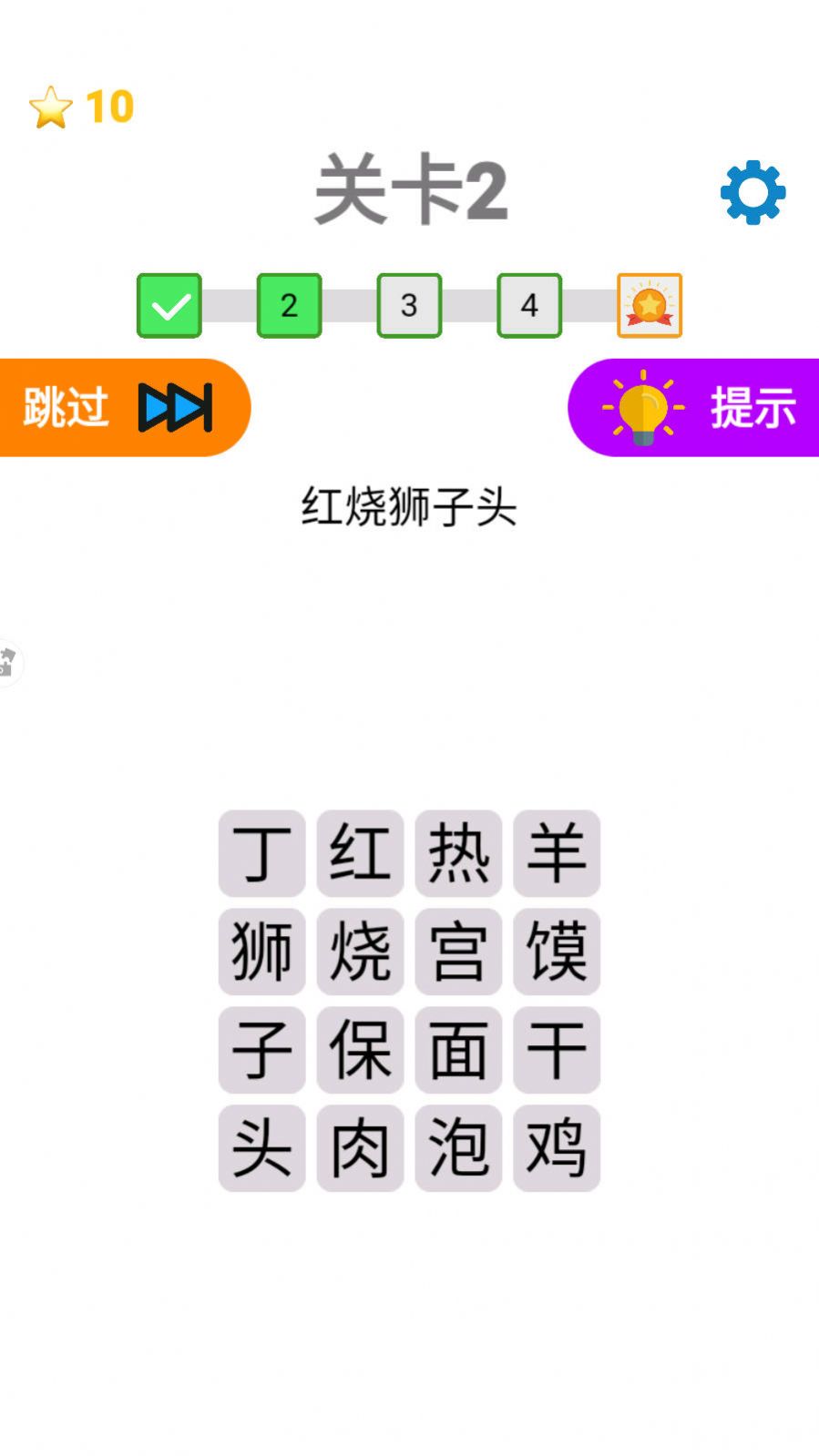This screenshot has height=1456, width=819.
Task: Choose the character tile 热
Action: pos(458,853)
